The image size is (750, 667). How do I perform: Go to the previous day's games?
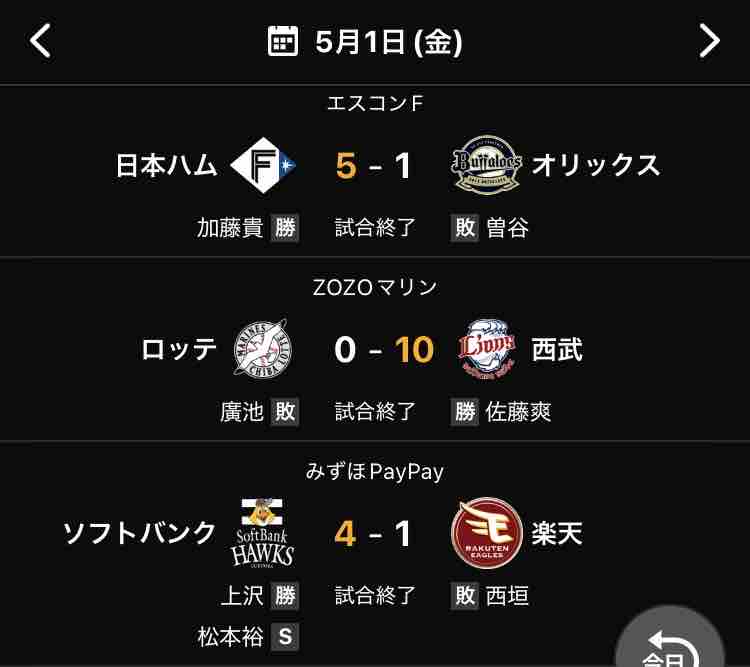[x=40, y=41]
